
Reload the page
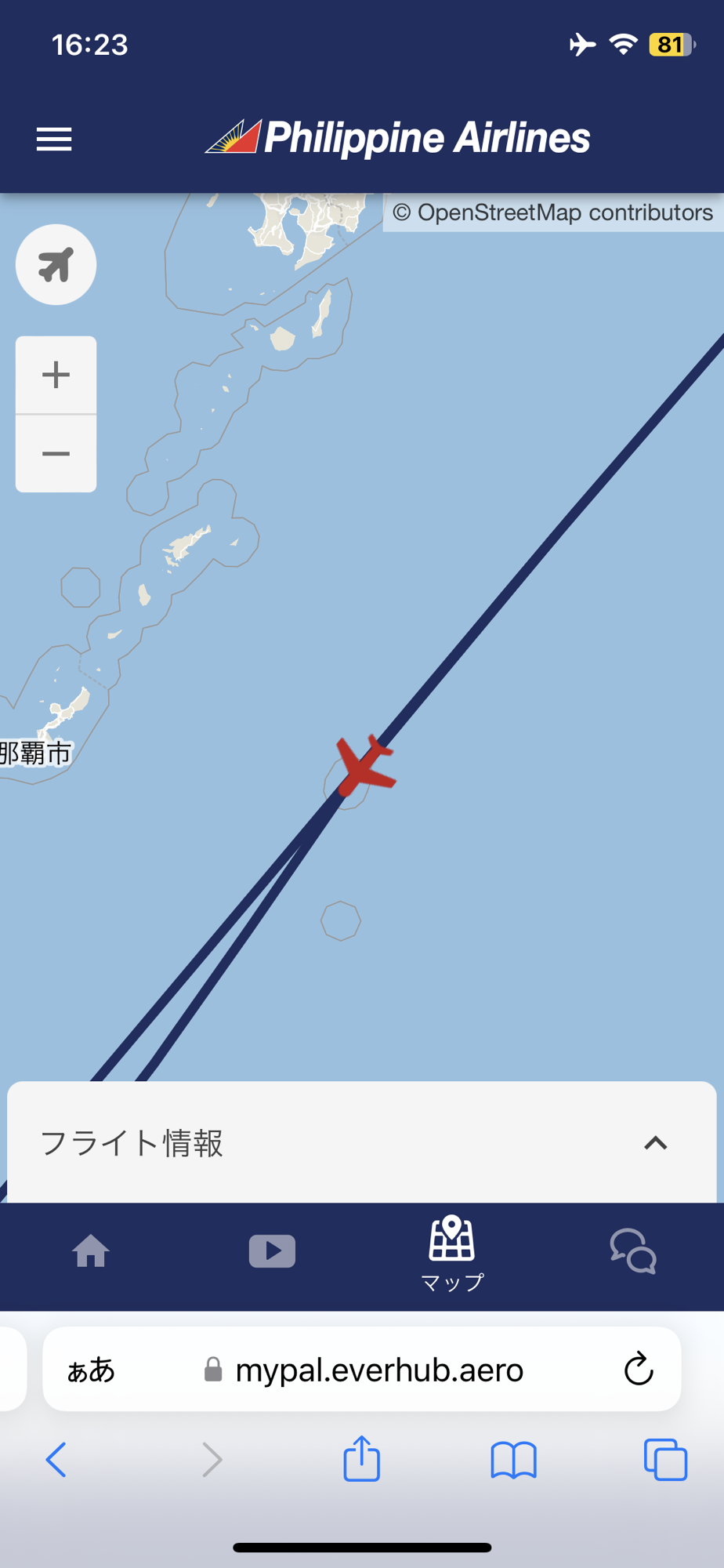[x=639, y=1369]
